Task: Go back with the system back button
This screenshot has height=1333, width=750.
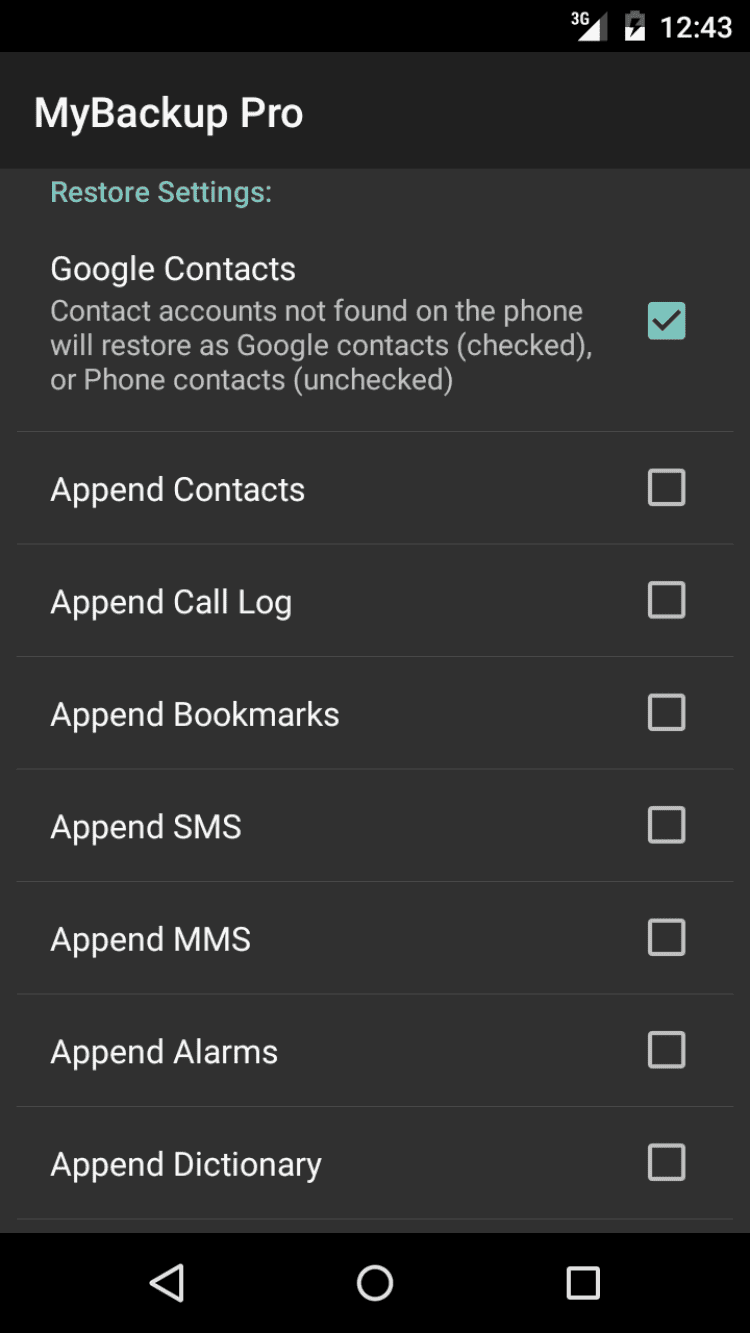Action: 167,1283
